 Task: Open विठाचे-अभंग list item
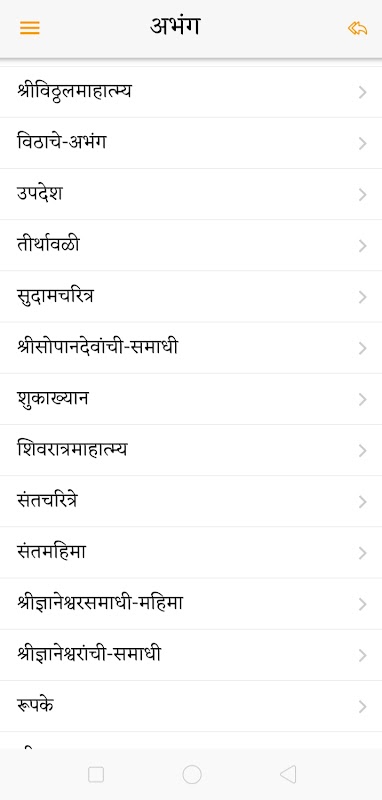191,143
